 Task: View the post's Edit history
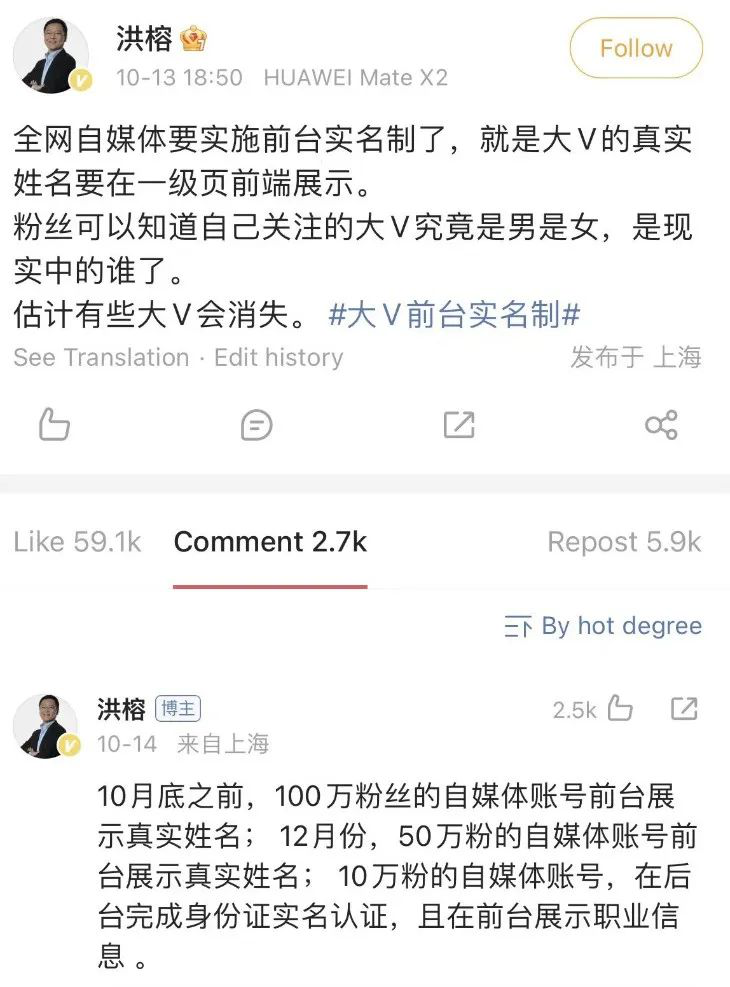(279, 358)
